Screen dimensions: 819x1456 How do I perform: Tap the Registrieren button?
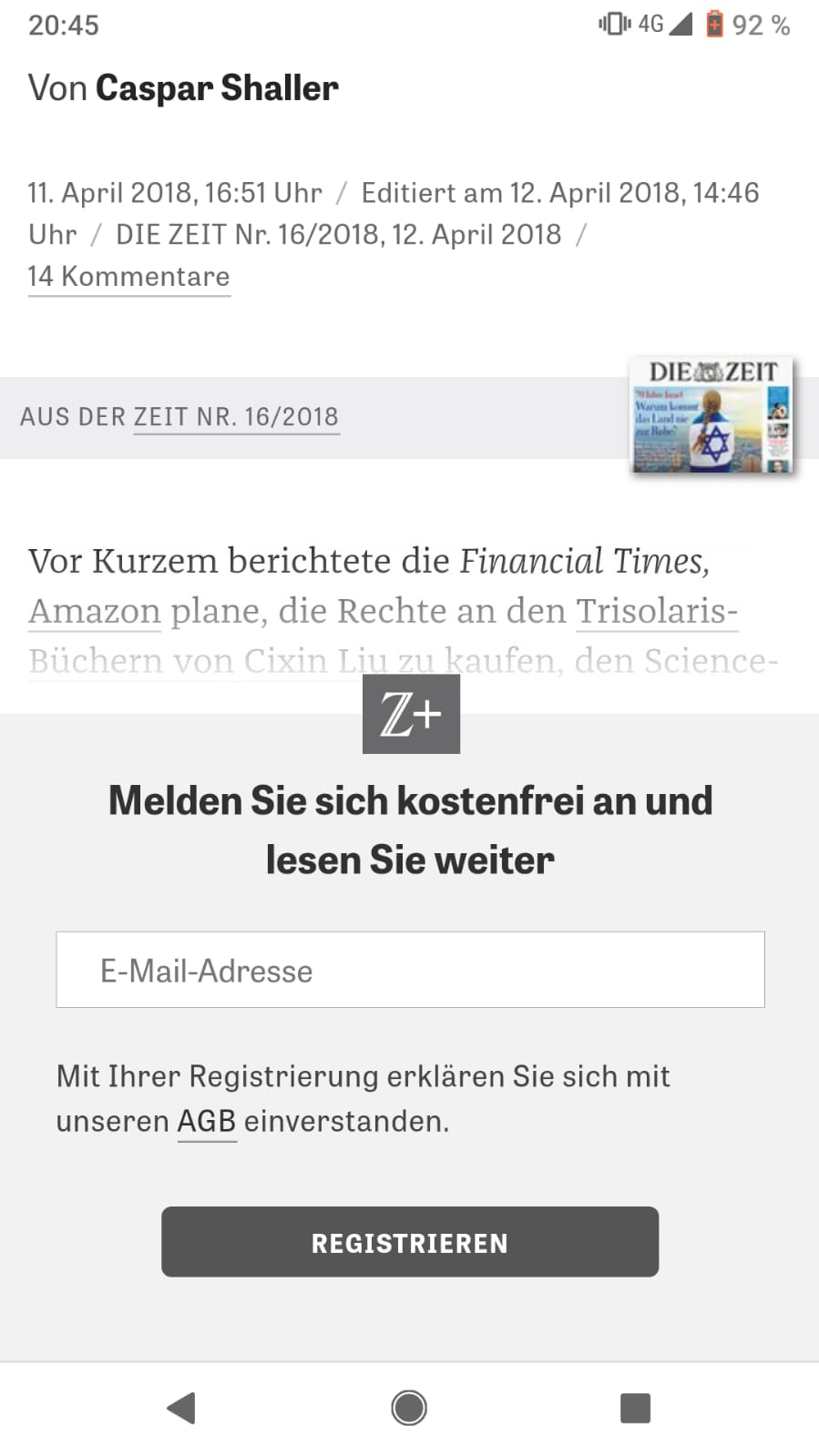coord(410,1242)
